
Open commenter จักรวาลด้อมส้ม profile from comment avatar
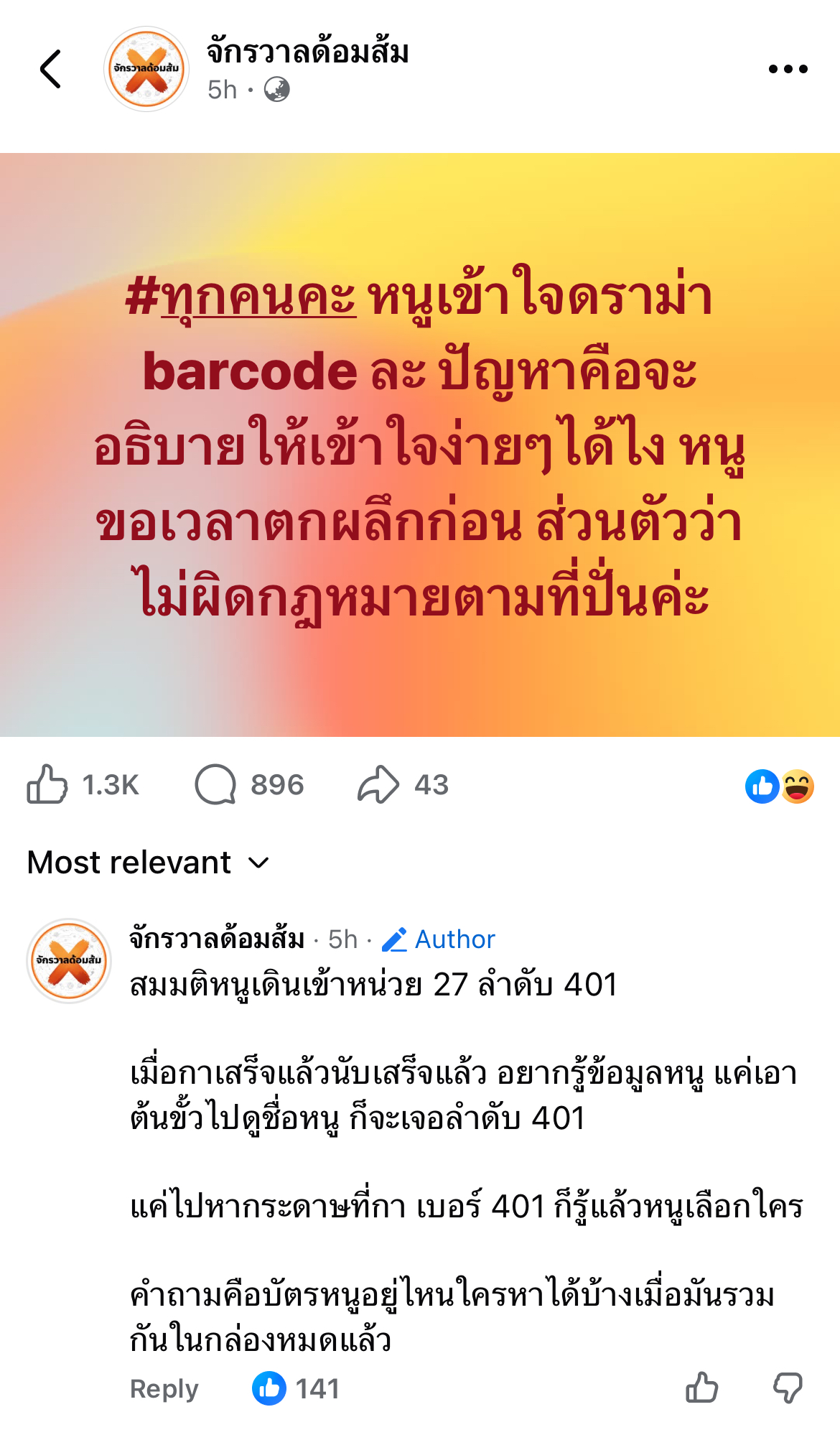tap(69, 961)
